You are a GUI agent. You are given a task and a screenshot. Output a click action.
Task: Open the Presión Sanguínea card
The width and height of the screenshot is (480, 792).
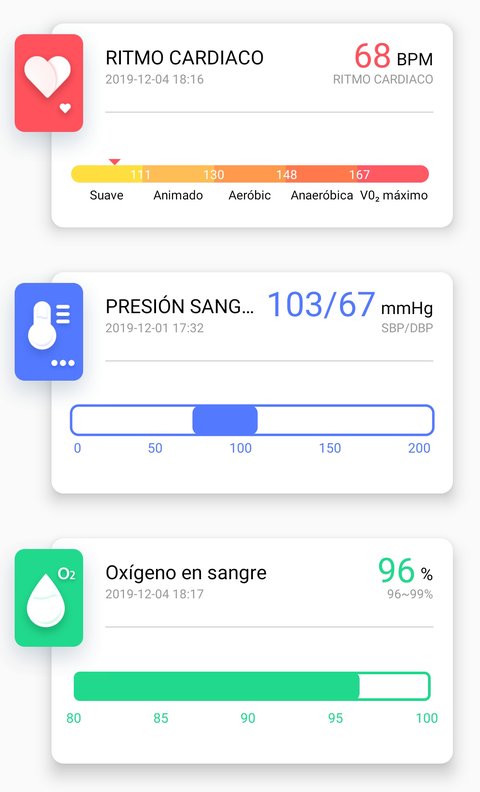252,383
